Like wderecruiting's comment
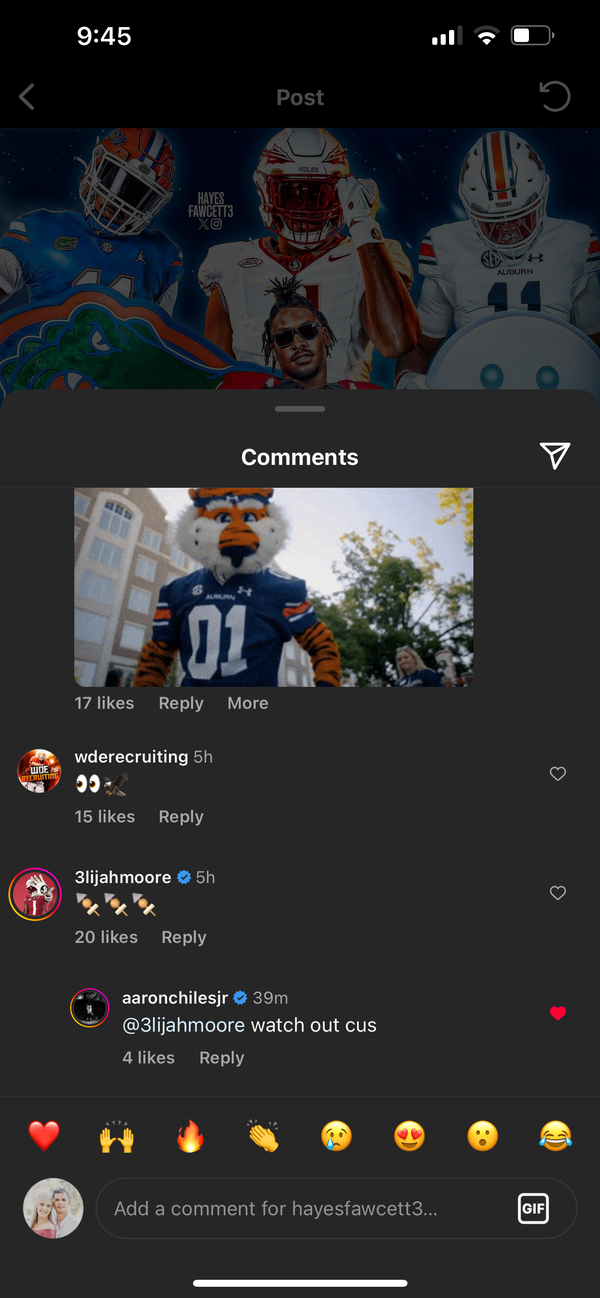The image size is (600, 1298). pos(558,773)
